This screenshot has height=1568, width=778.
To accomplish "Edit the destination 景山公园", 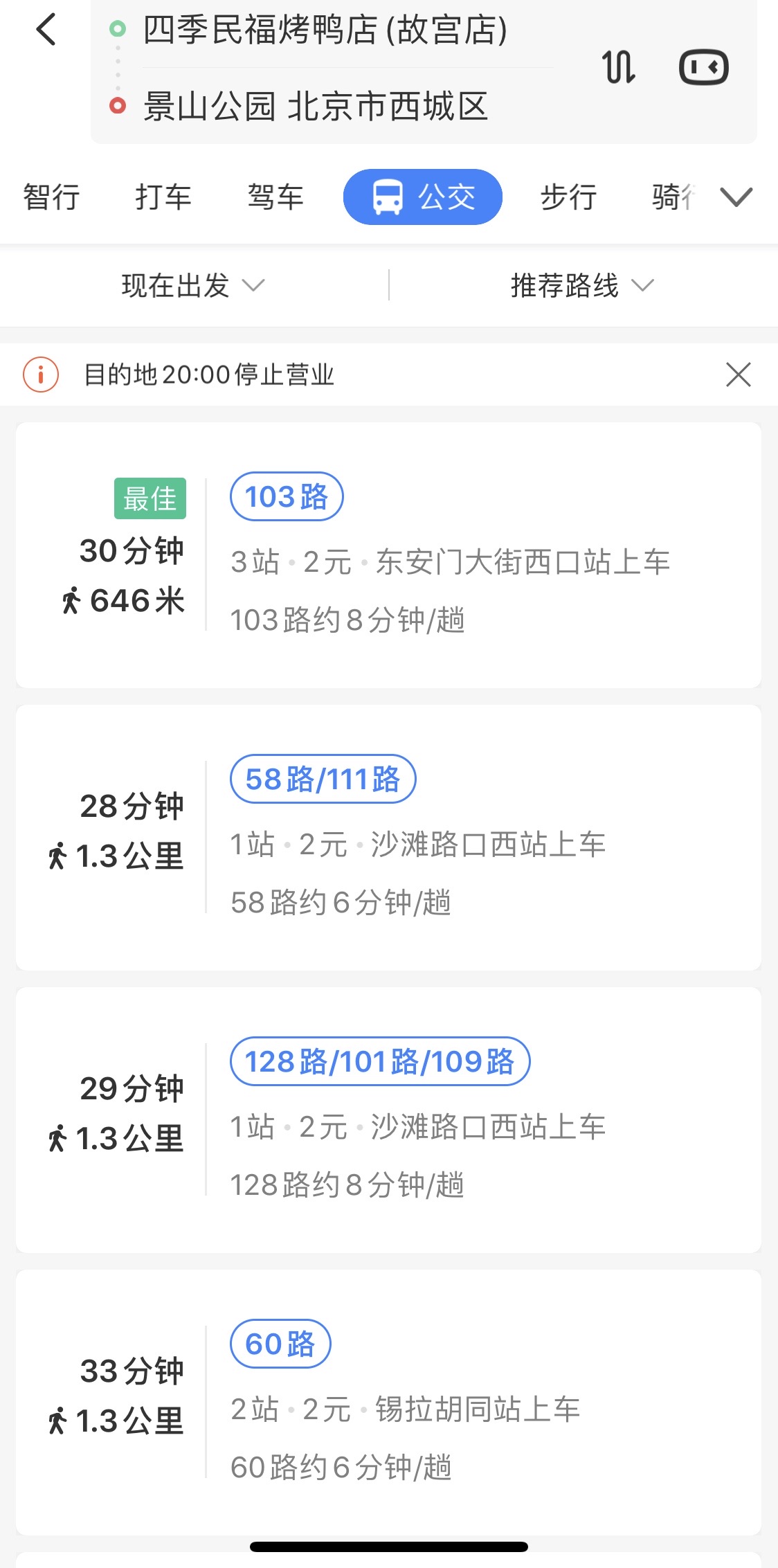I will pyautogui.click(x=316, y=107).
